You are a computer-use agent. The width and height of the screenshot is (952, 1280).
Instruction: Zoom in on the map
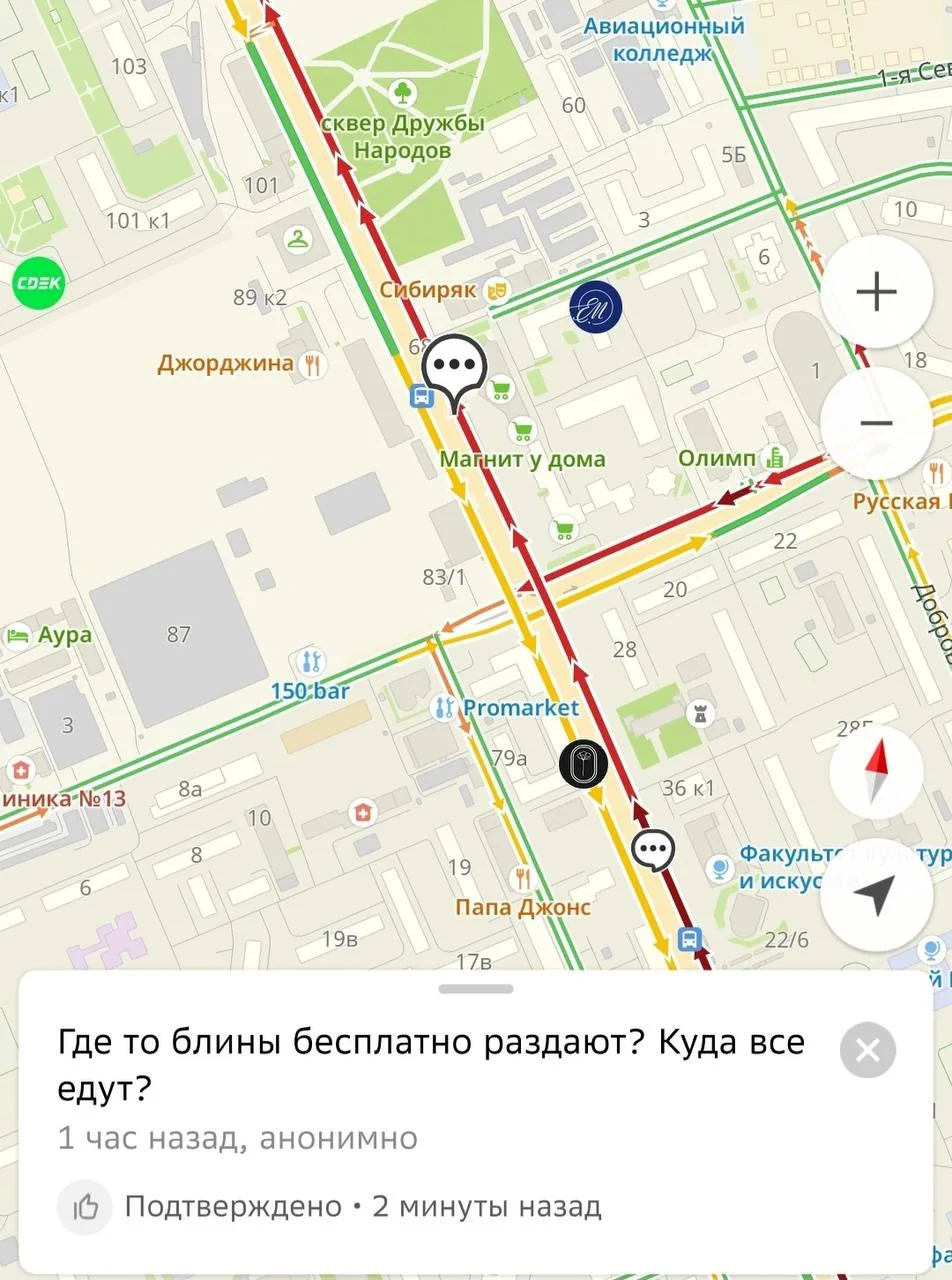point(877,292)
